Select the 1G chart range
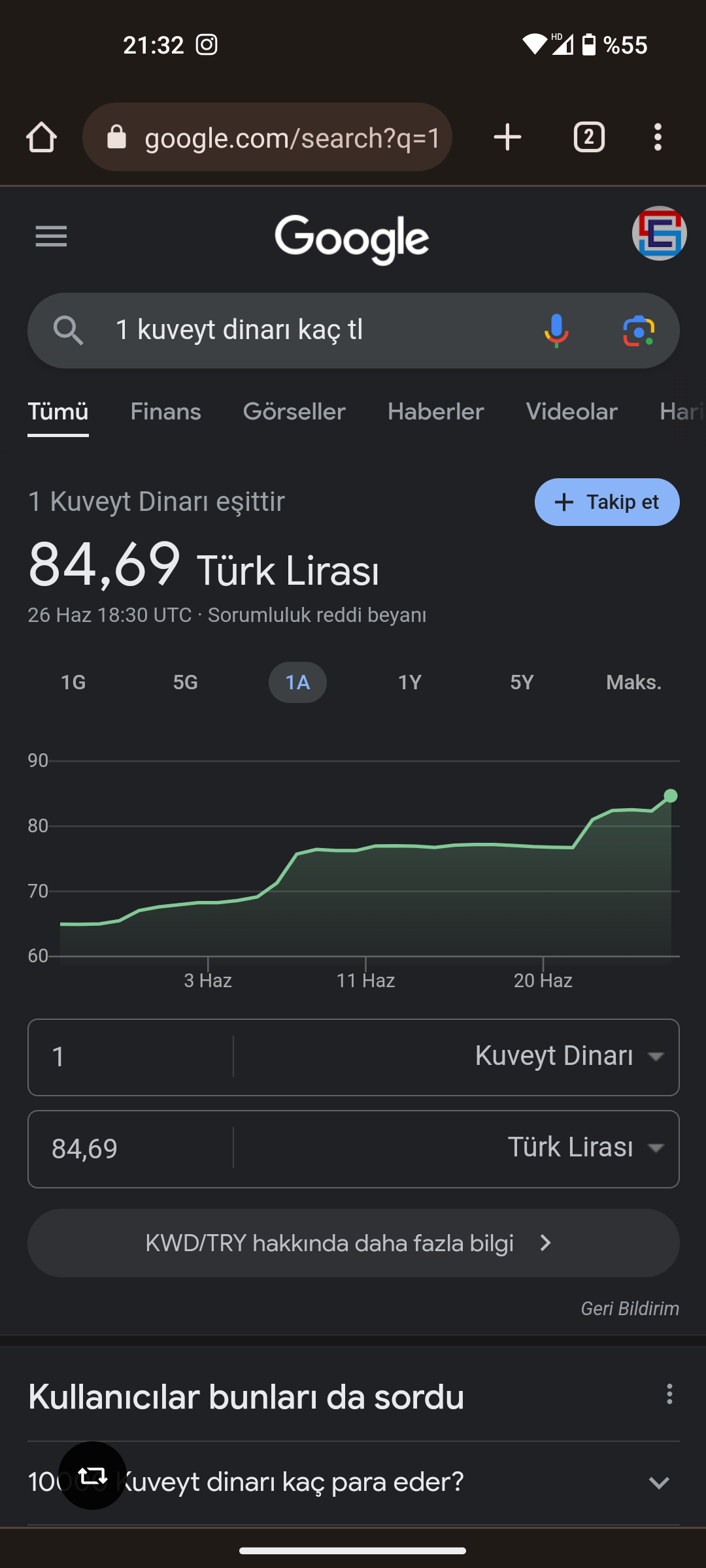 pos(73,683)
